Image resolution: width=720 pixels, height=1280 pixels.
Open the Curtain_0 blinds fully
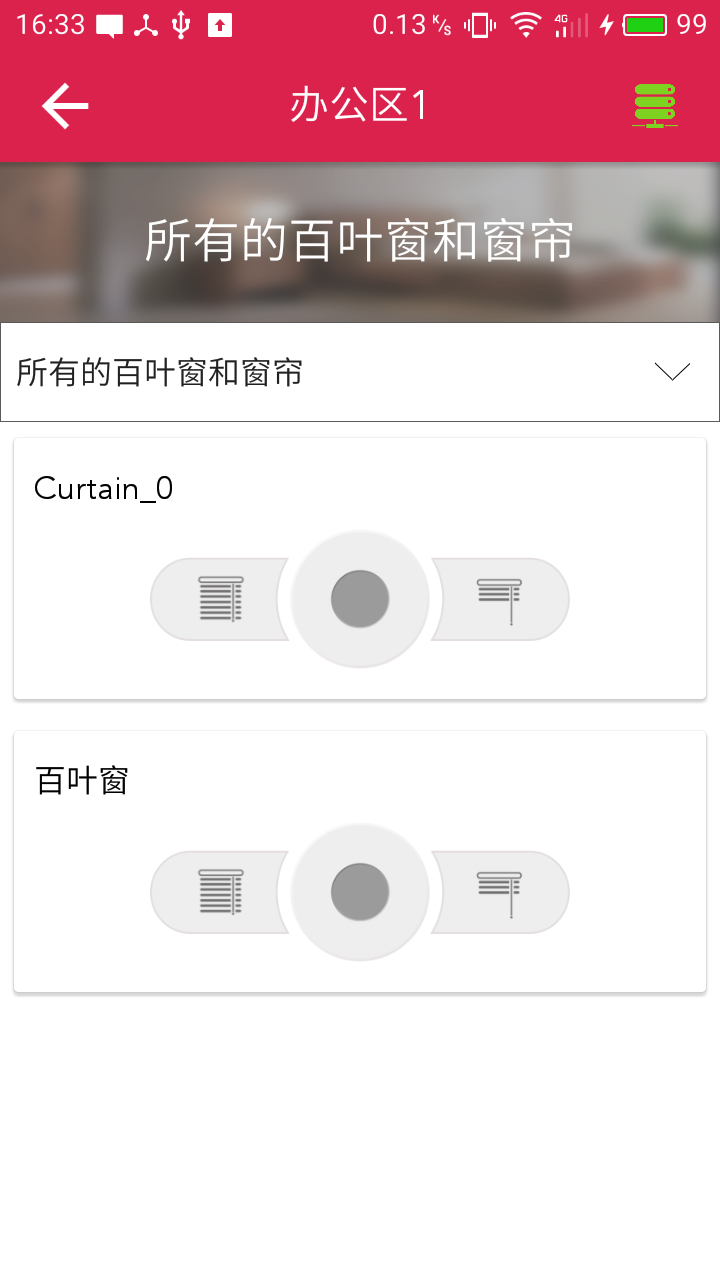(502, 598)
